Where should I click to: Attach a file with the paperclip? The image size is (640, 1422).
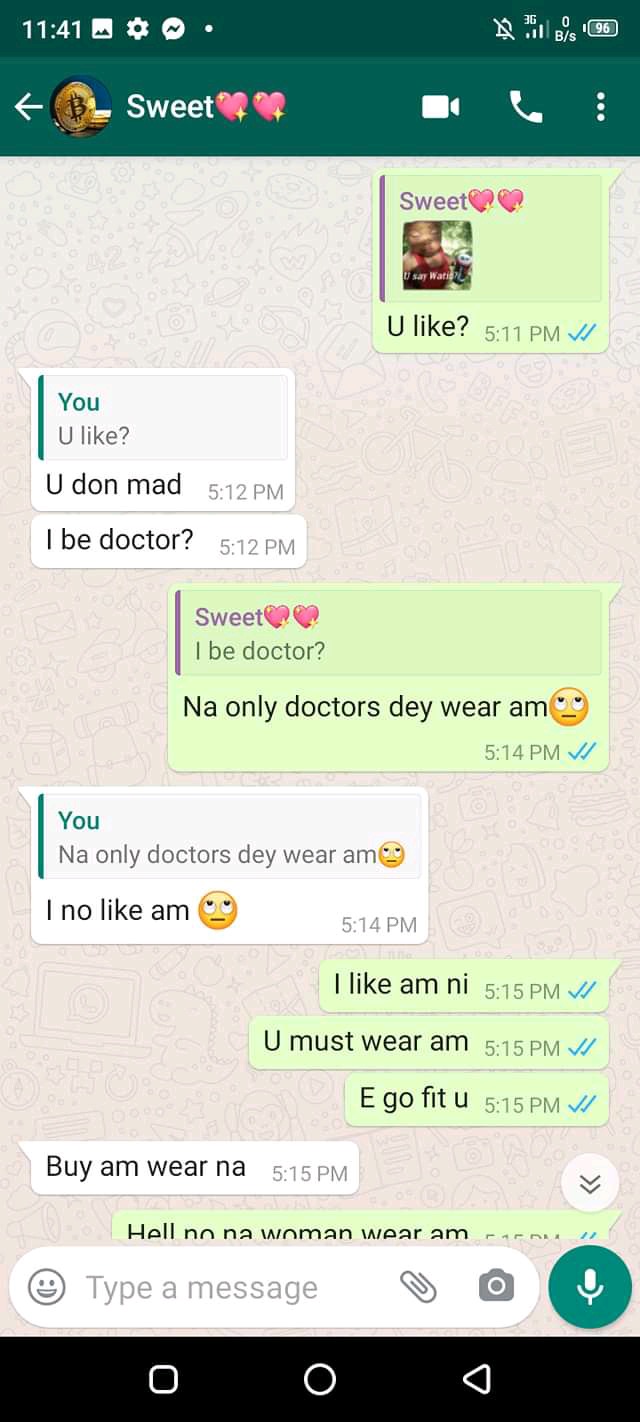point(418,1287)
